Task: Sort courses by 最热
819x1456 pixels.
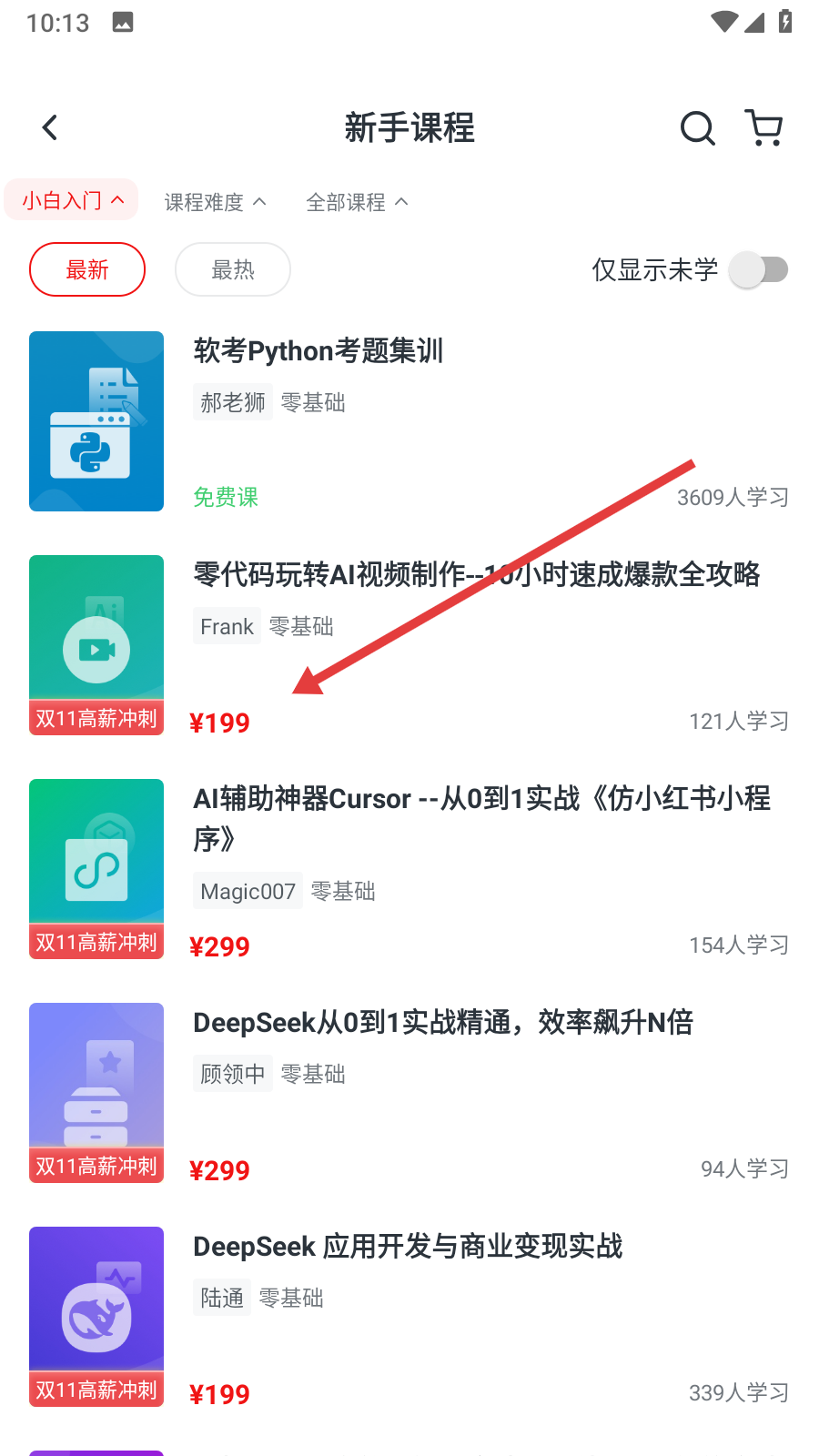Action: [233, 269]
